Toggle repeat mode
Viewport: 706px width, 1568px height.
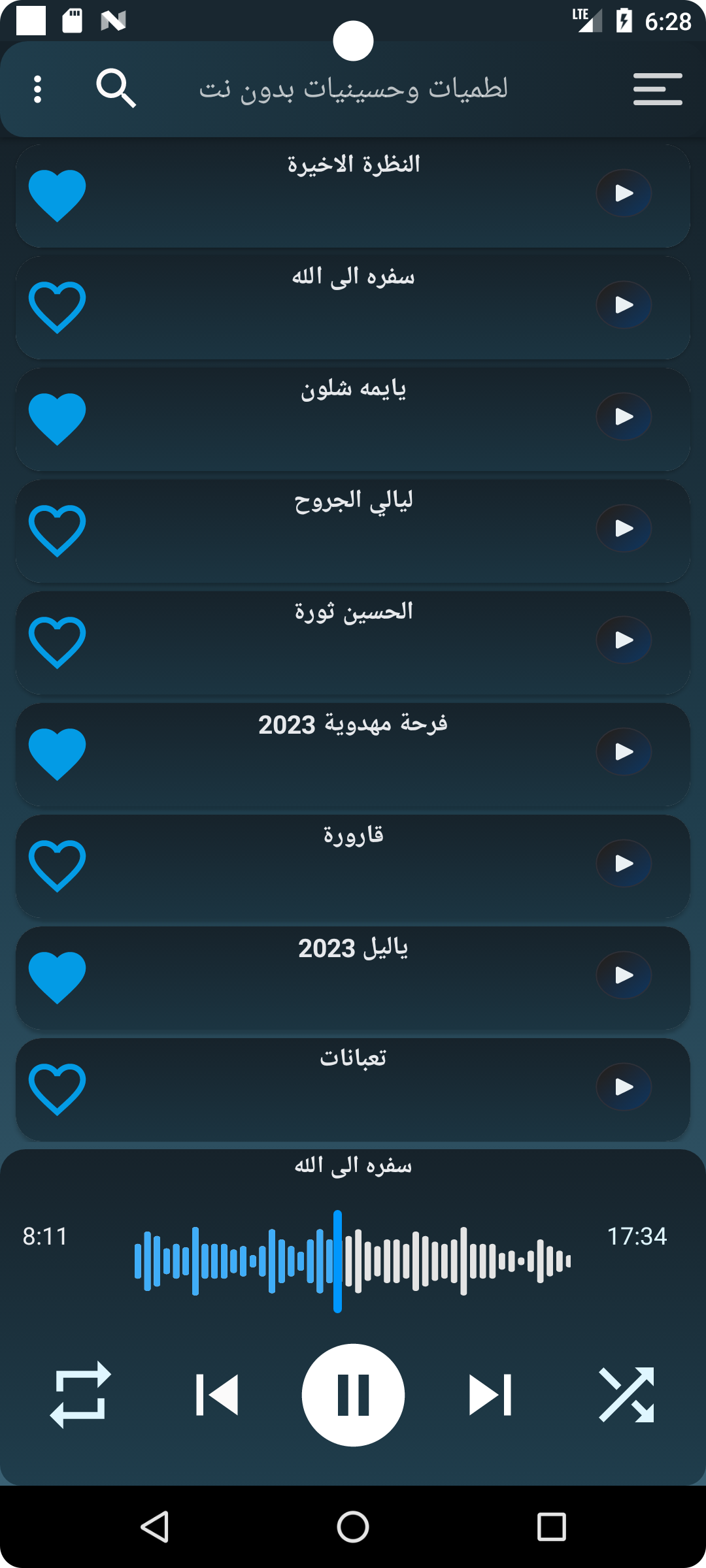click(80, 1395)
